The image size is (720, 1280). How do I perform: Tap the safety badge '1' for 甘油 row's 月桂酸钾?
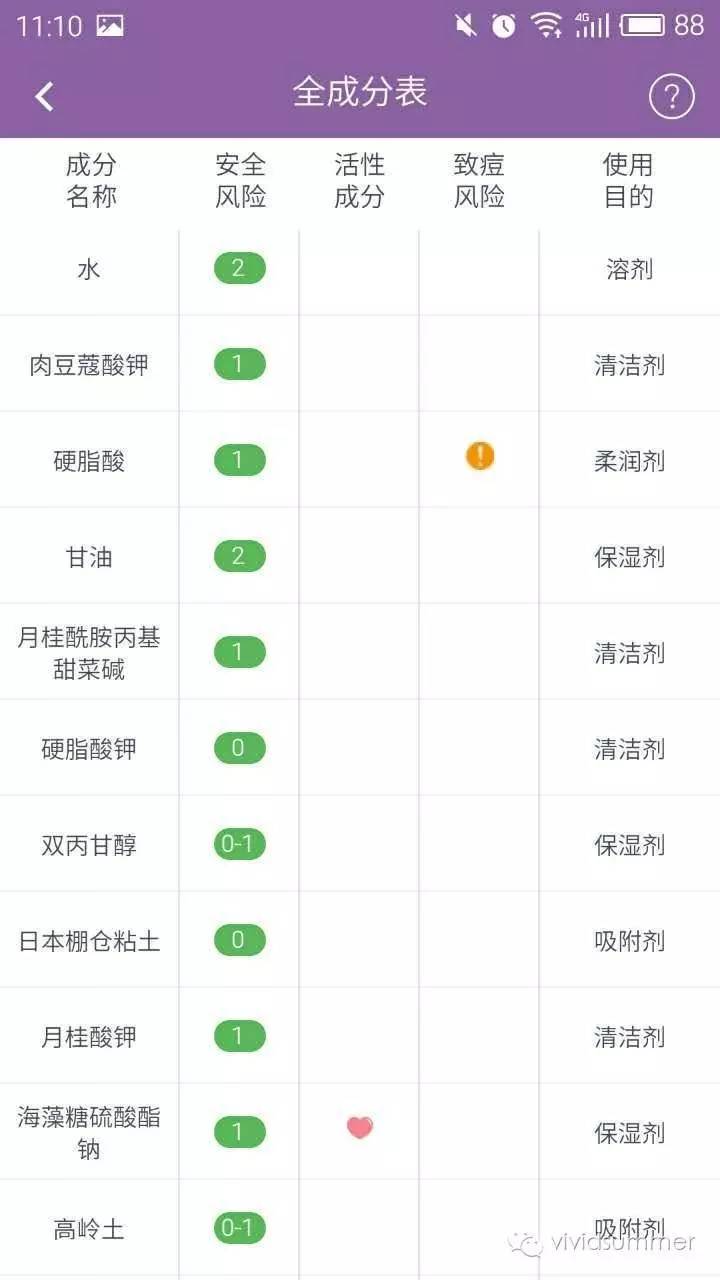pos(238,1036)
